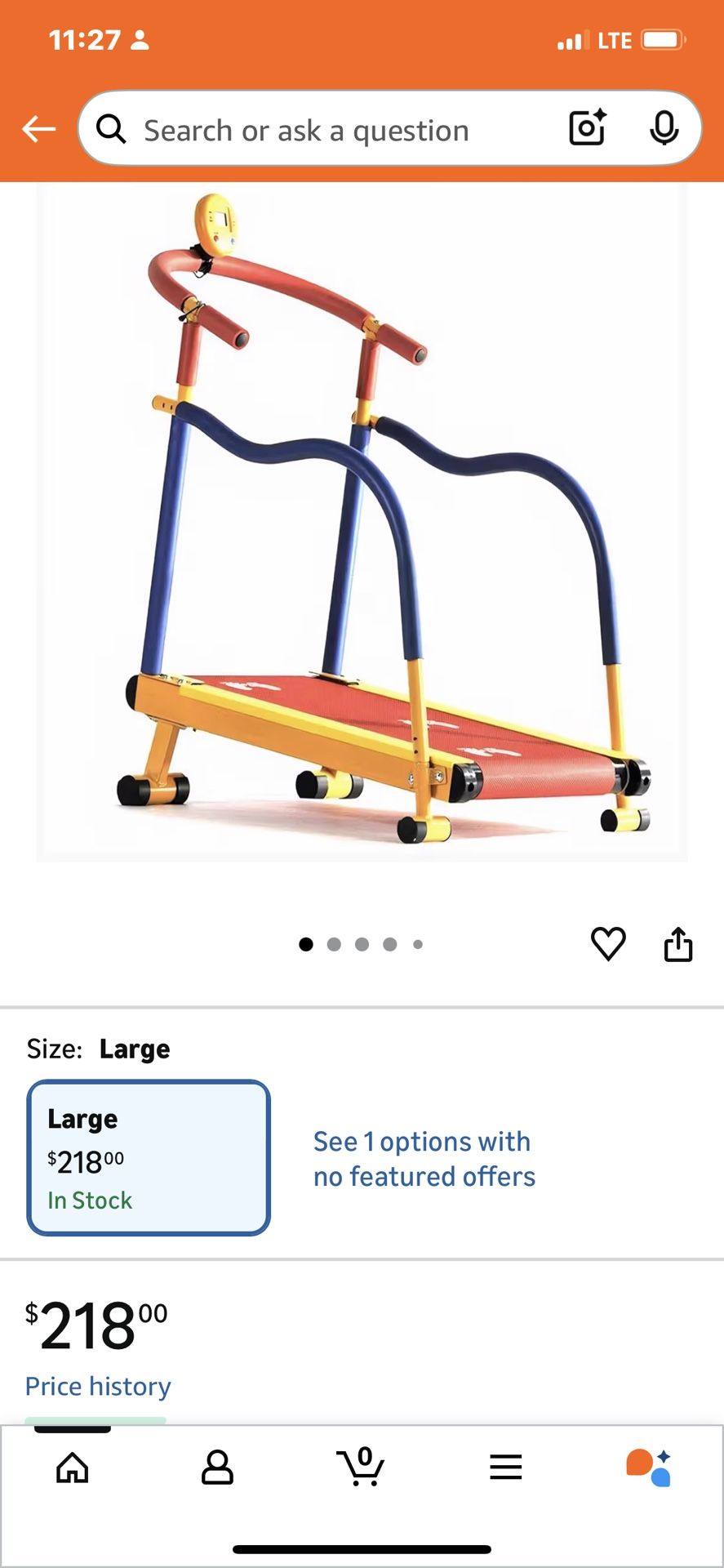Add the treadmill to favorites with the heart

tap(607, 946)
